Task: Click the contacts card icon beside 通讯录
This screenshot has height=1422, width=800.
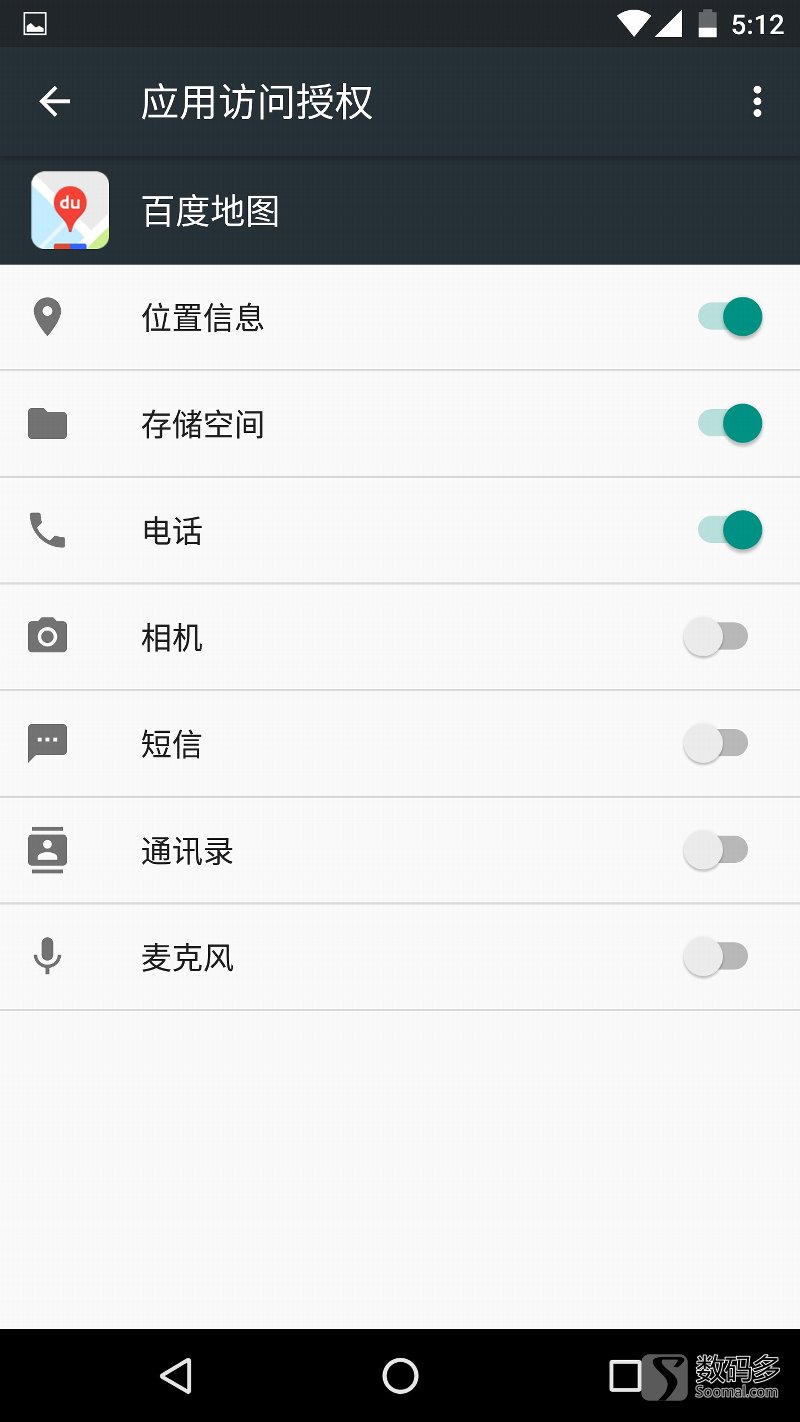Action: [x=47, y=850]
